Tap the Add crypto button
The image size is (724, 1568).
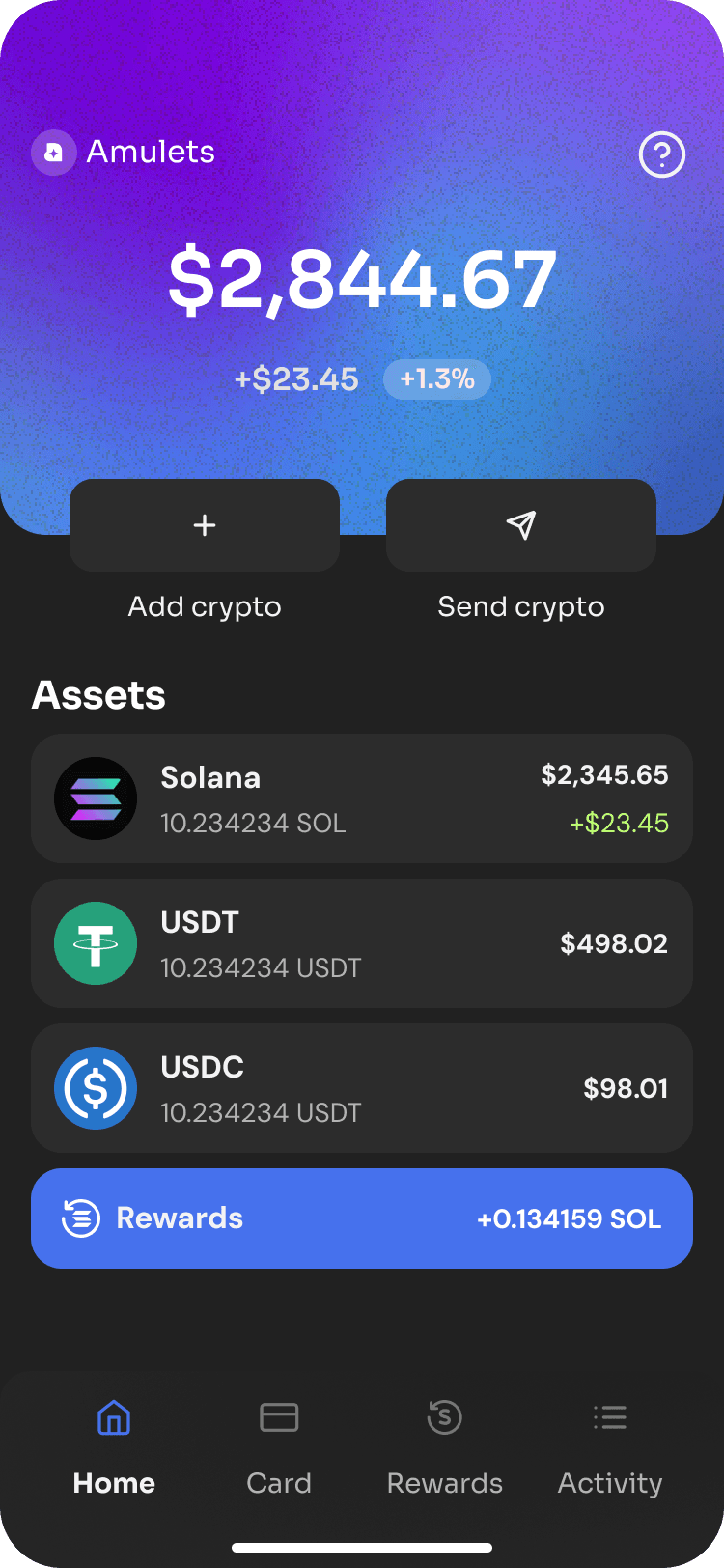(205, 525)
